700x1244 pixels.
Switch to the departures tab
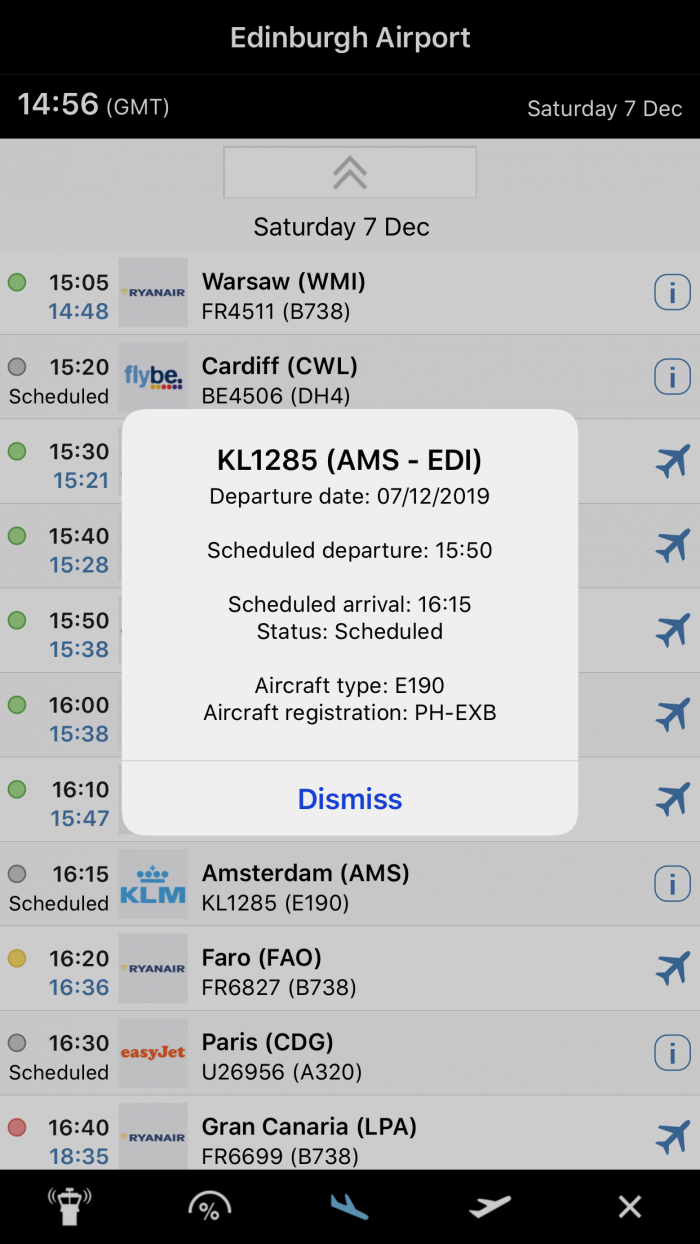pos(490,1207)
